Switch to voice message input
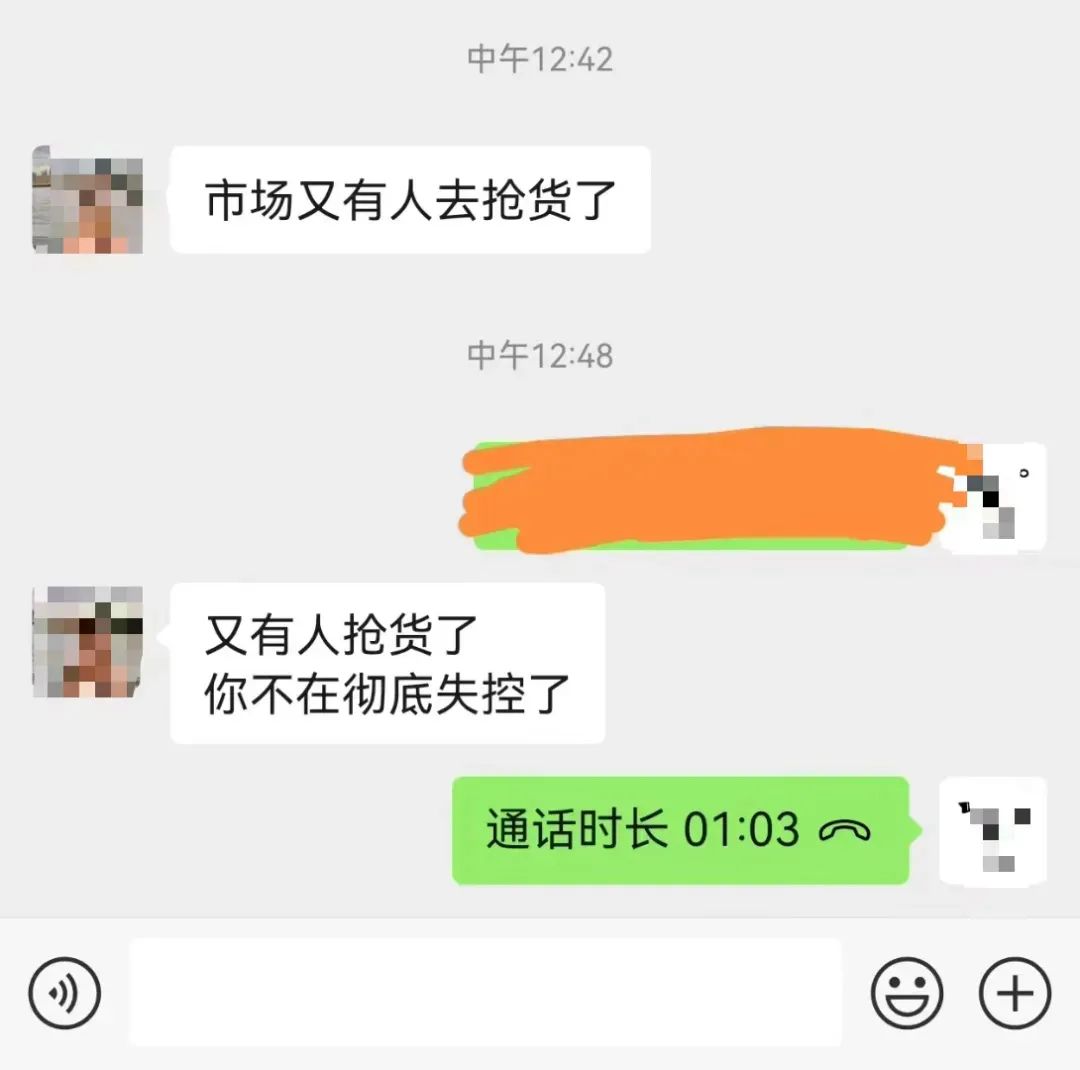The image size is (1080, 1070). (x=65, y=993)
